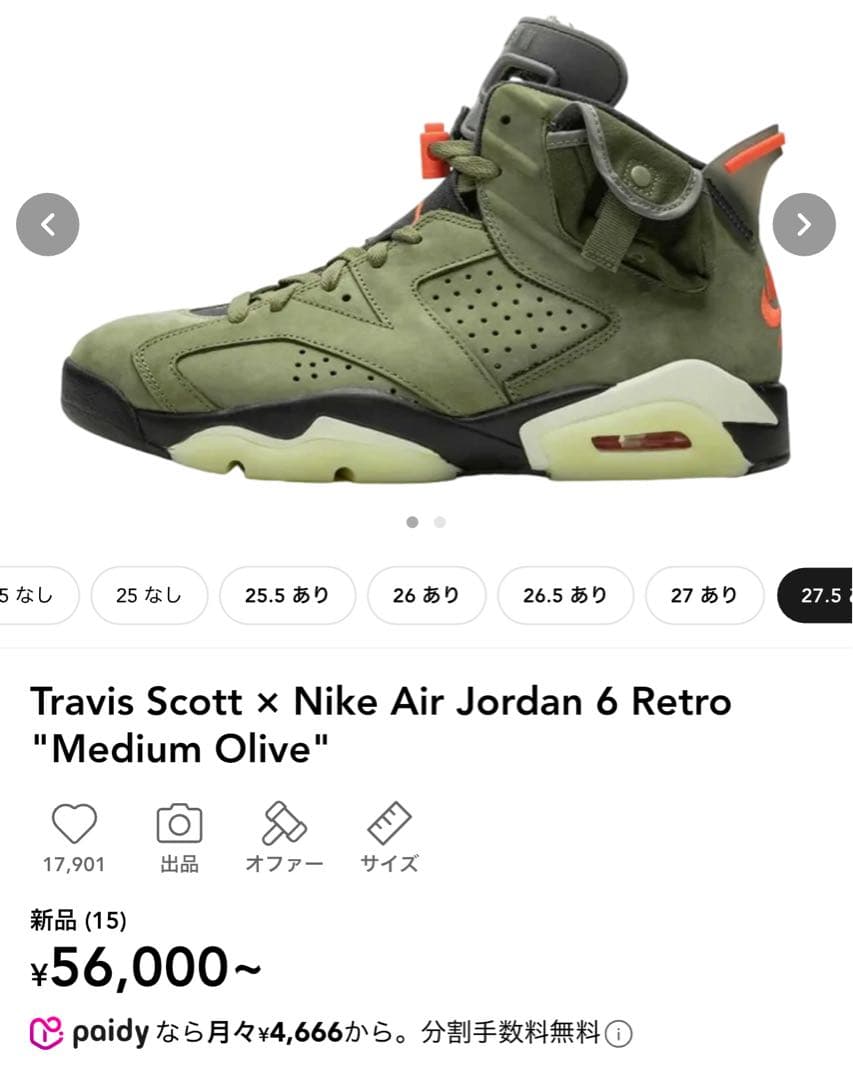The width and height of the screenshot is (853, 1080).
Task: Open the サイズ size guide
Action: pyautogui.click(x=389, y=825)
